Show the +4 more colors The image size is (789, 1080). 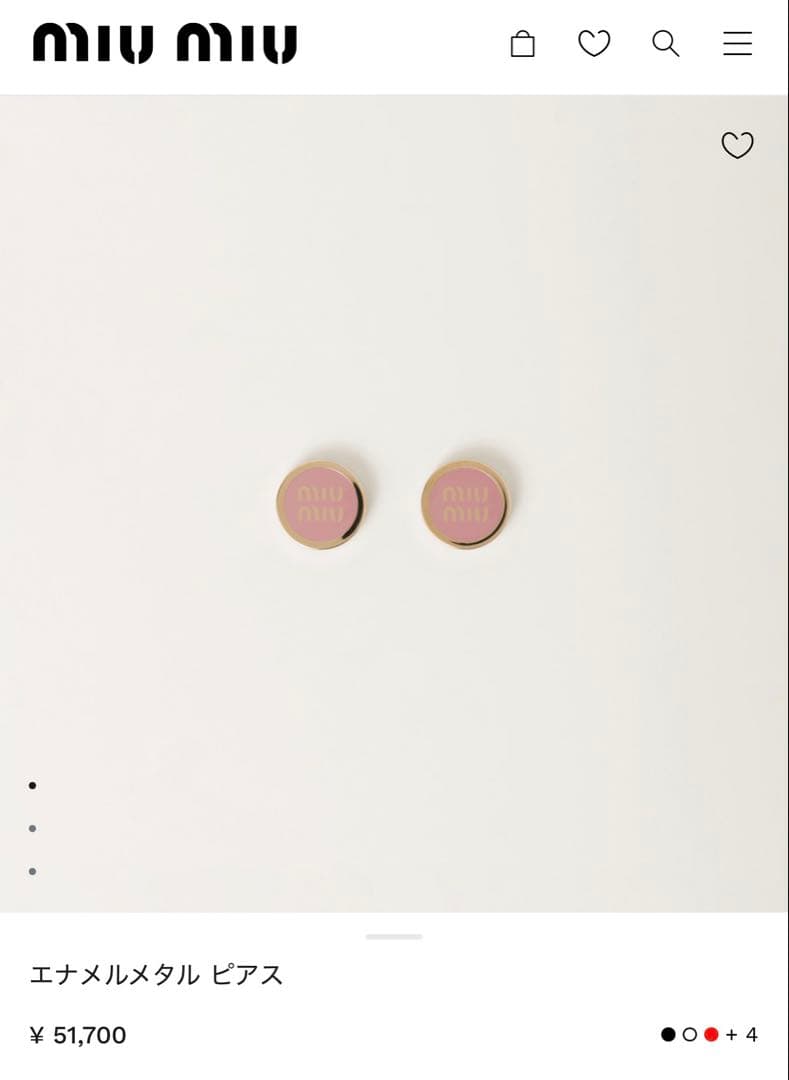742,1035
